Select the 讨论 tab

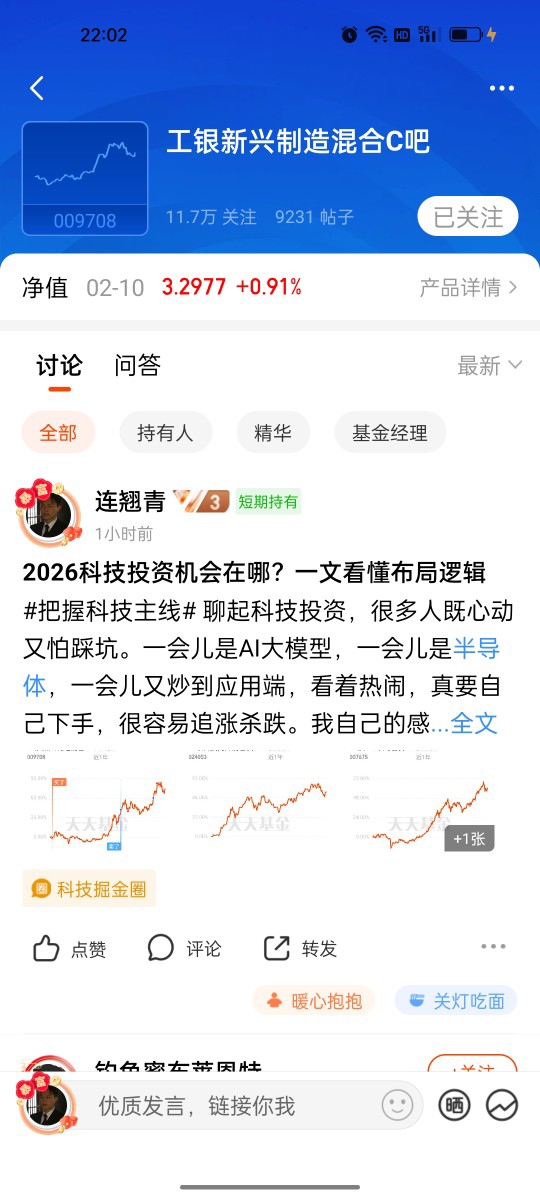pyautogui.click(x=60, y=365)
